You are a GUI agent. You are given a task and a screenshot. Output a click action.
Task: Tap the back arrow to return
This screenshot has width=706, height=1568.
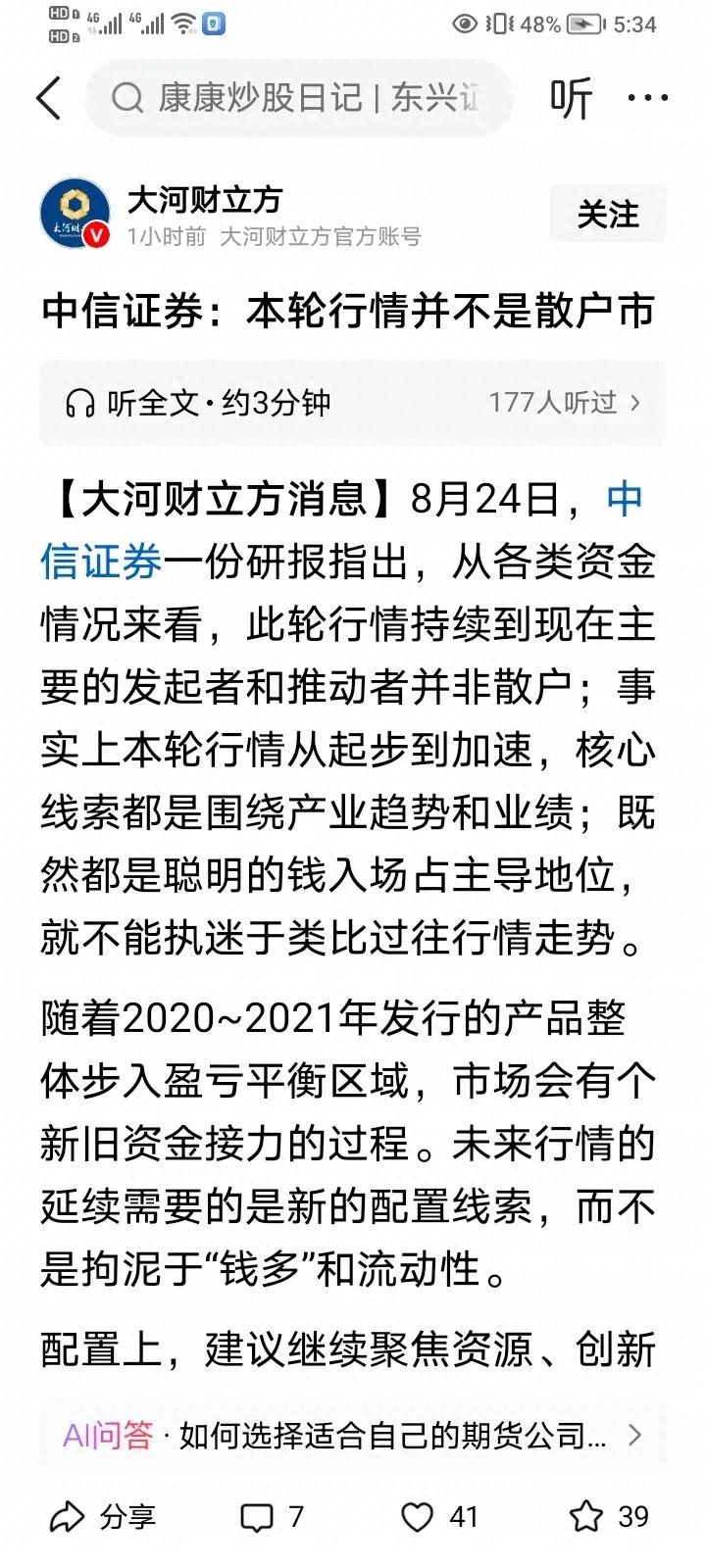49,98
